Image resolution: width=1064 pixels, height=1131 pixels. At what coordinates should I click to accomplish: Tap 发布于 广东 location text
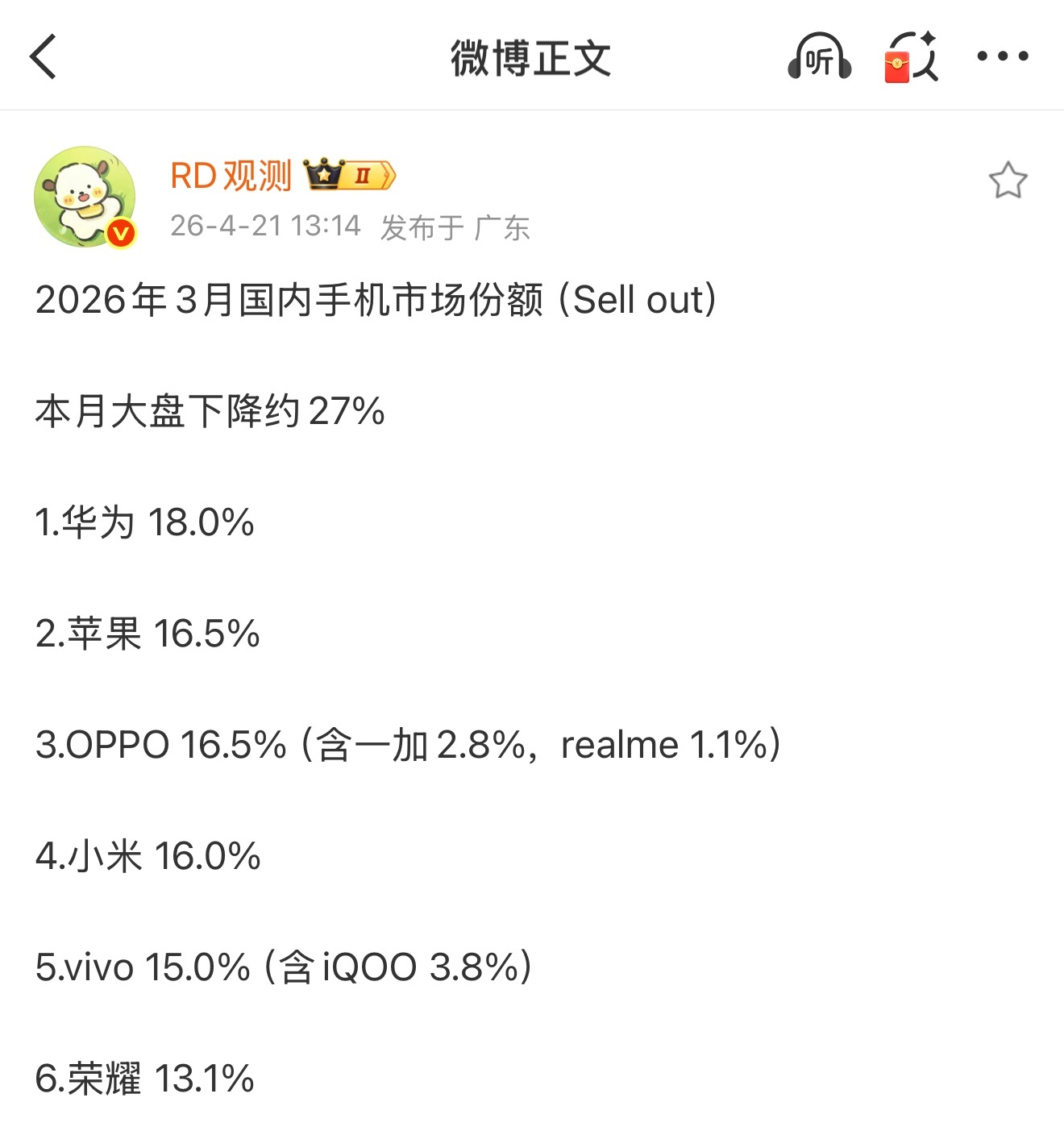tap(455, 228)
